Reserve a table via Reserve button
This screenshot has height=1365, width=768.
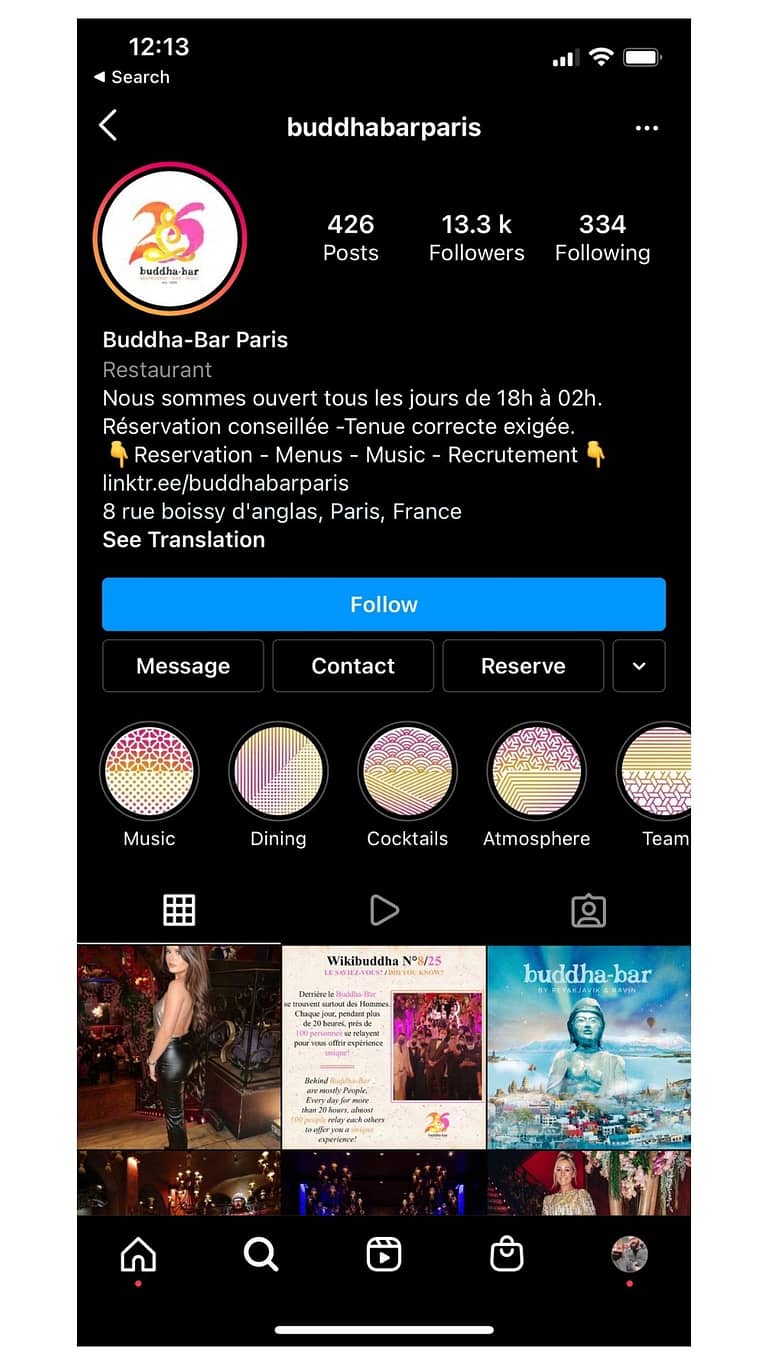[523, 666]
